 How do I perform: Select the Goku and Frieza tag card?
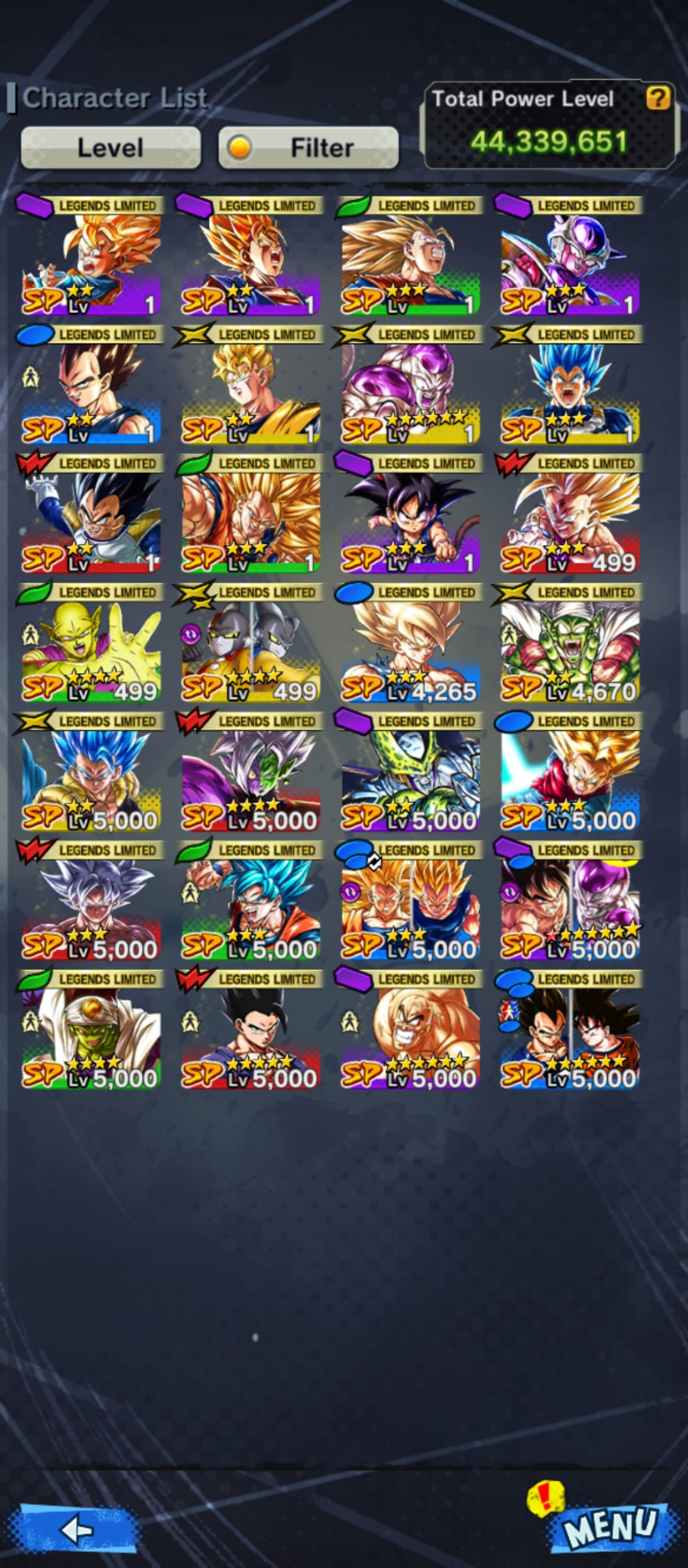[570, 900]
